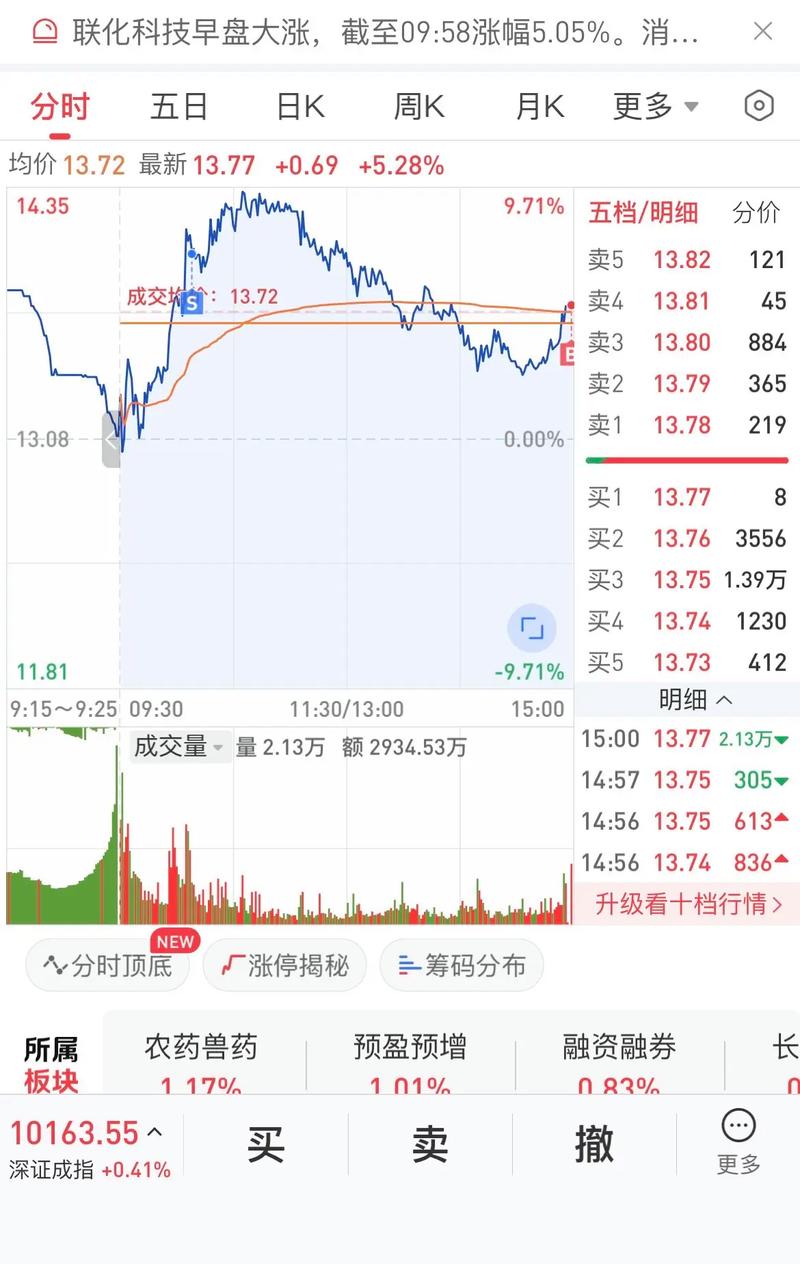The height and width of the screenshot is (1264, 800).
Task: Tap the 撤 cancel order button
Action: (594, 1144)
